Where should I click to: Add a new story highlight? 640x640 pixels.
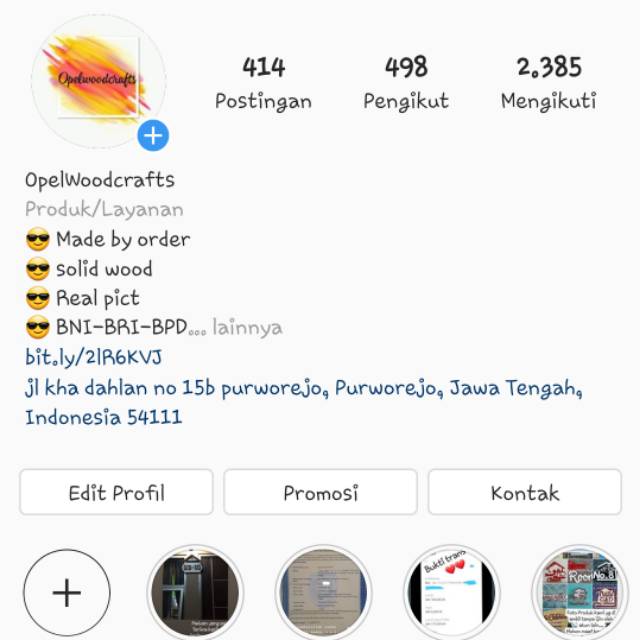click(x=67, y=592)
